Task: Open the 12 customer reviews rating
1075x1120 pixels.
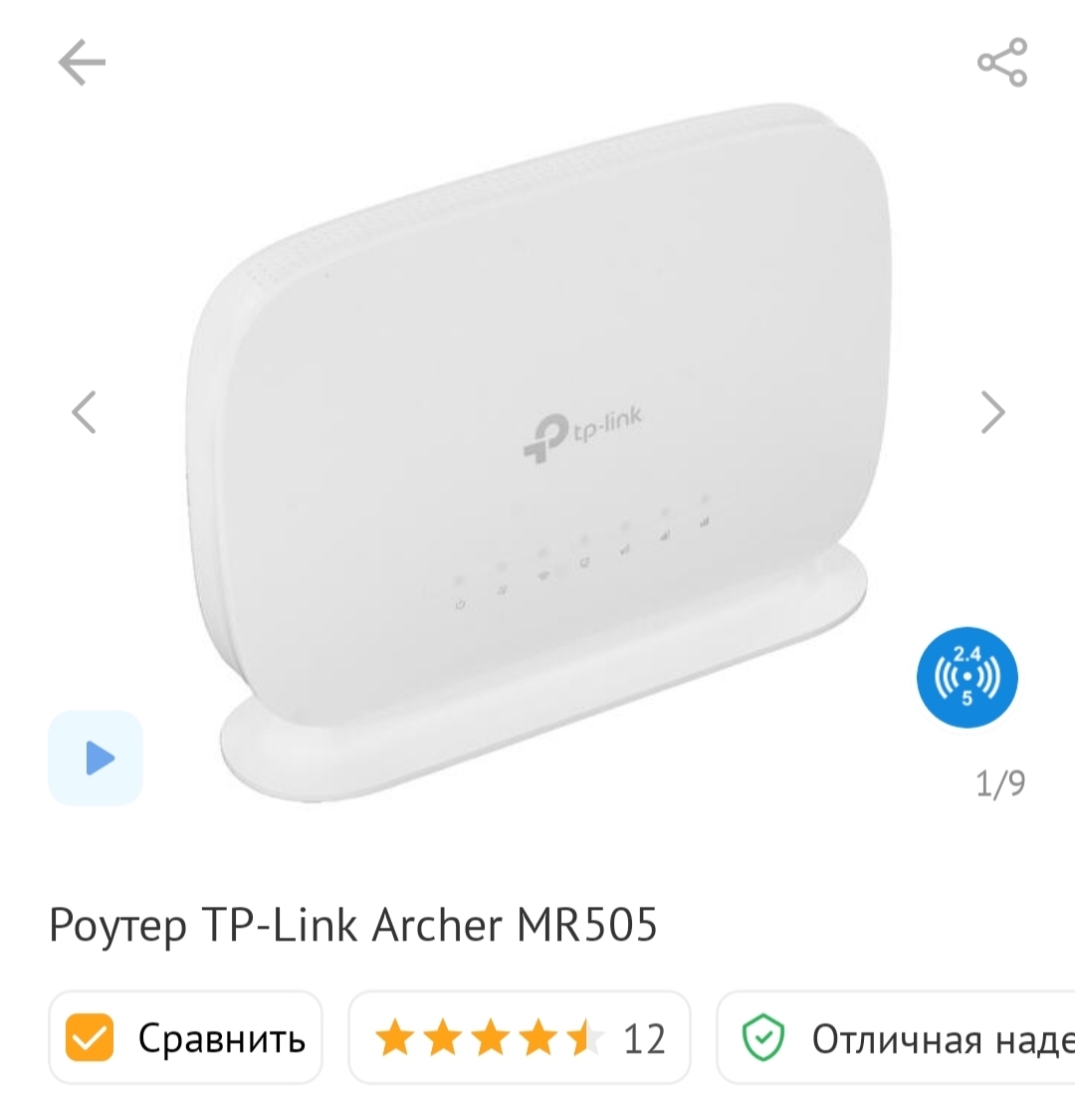Action: pyautogui.click(x=519, y=1038)
